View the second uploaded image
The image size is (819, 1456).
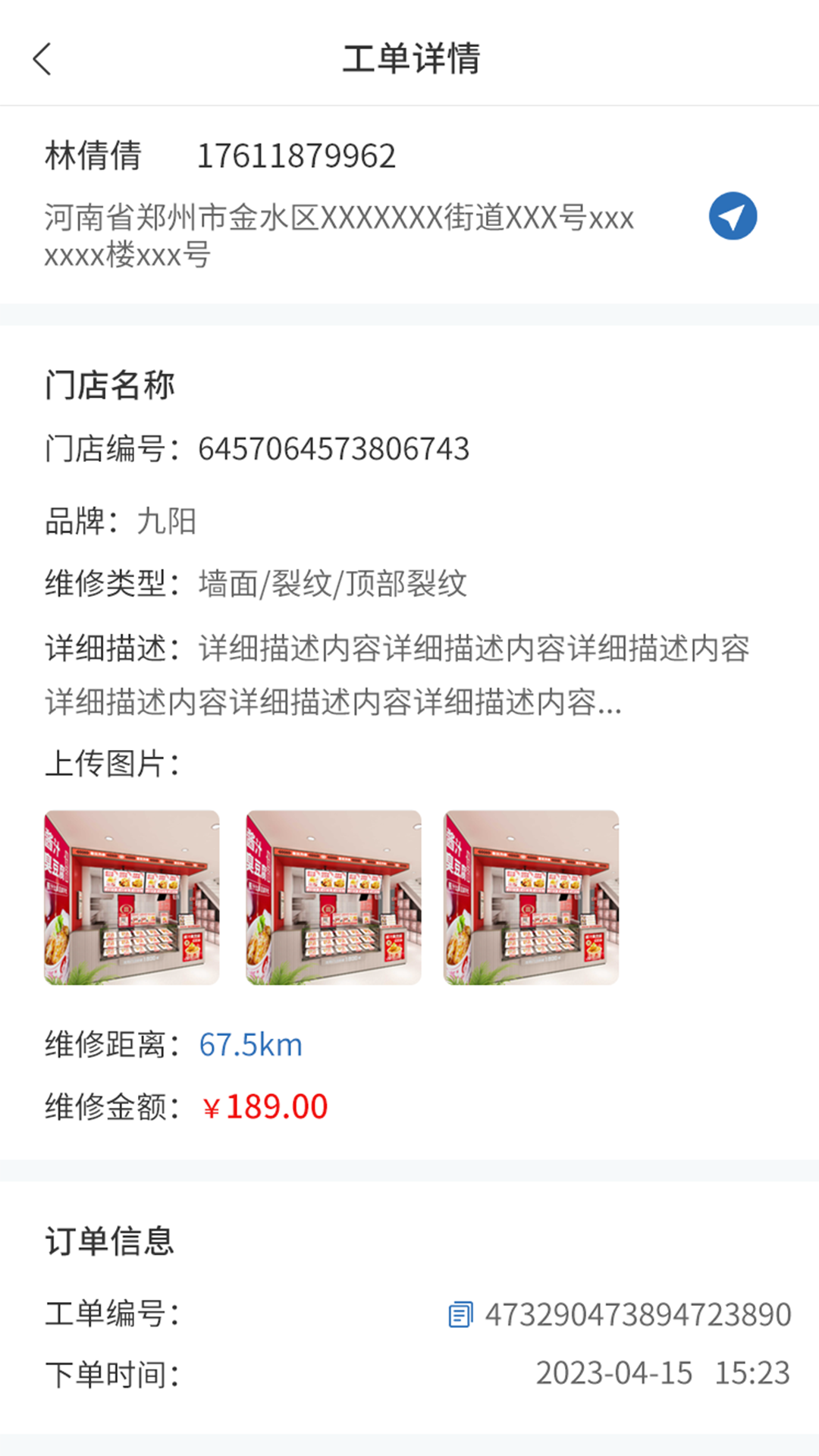pos(334,898)
